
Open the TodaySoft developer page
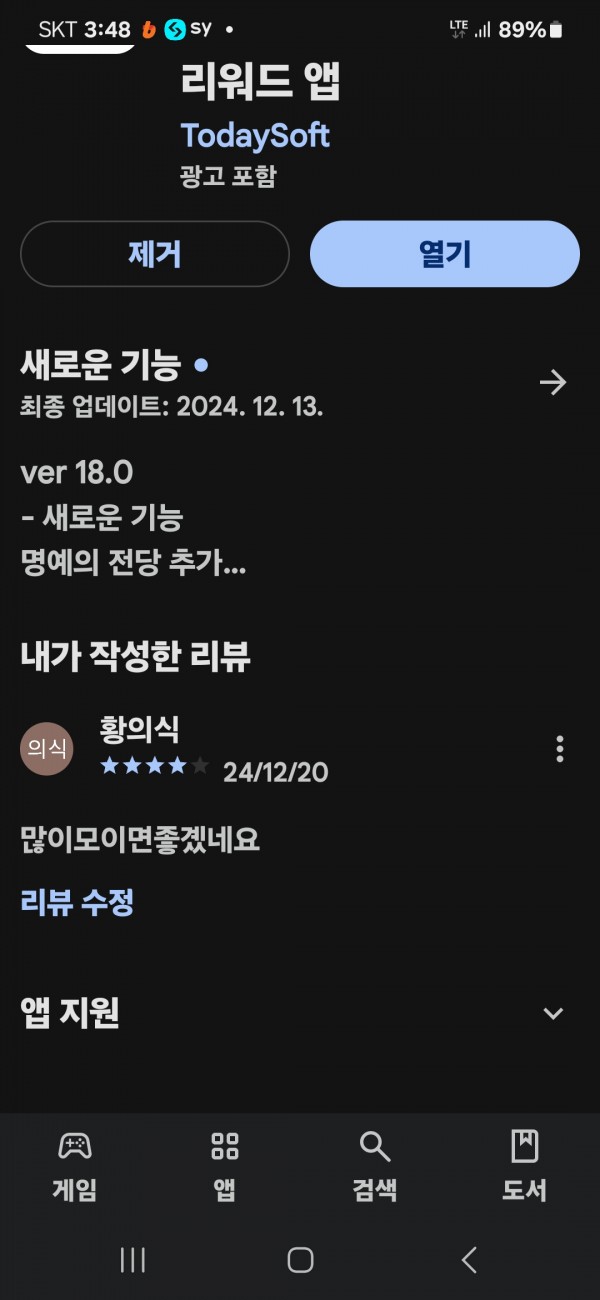(255, 136)
